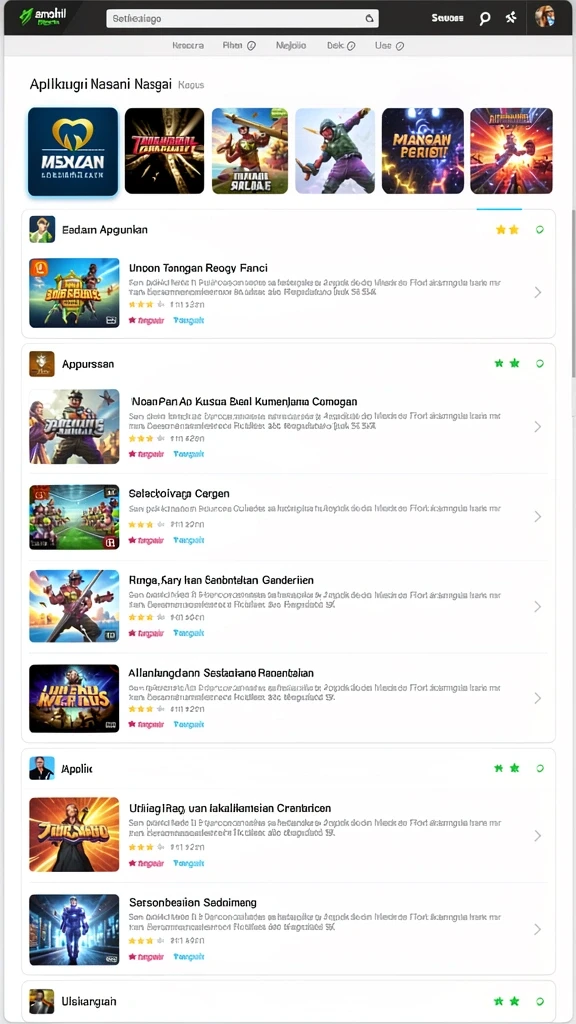Tap the green circle icon in Appurssan header

pyautogui.click(x=539, y=363)
